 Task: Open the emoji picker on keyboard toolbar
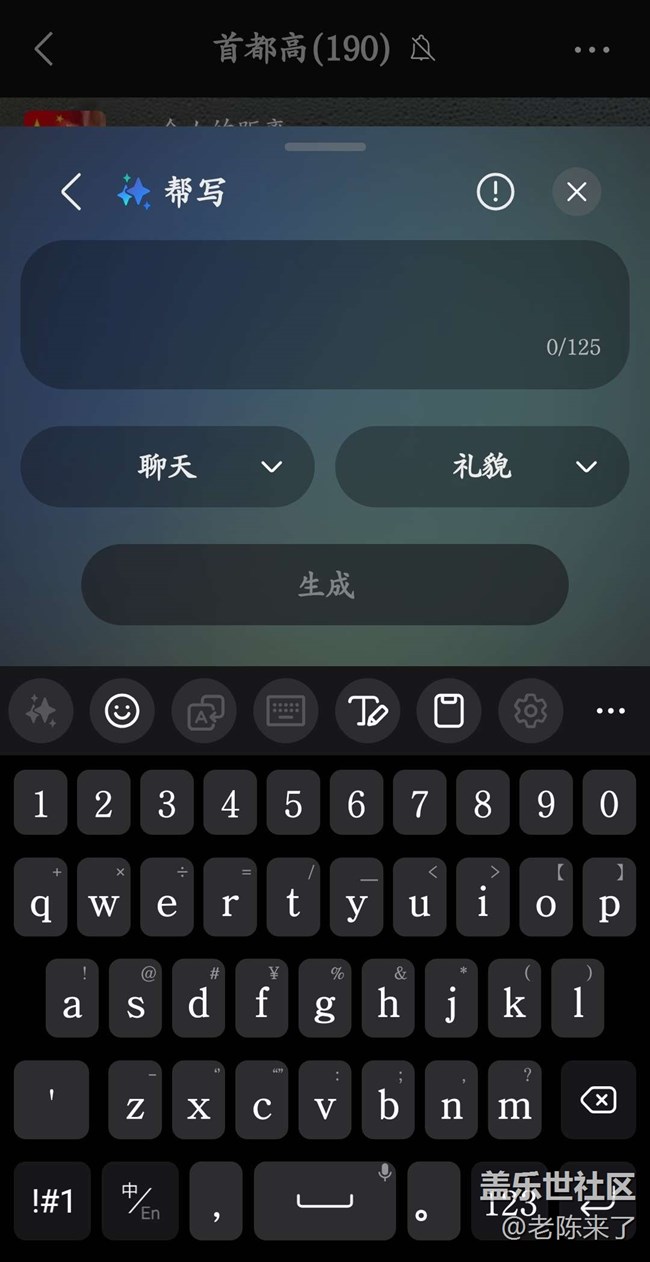point(122,711)
